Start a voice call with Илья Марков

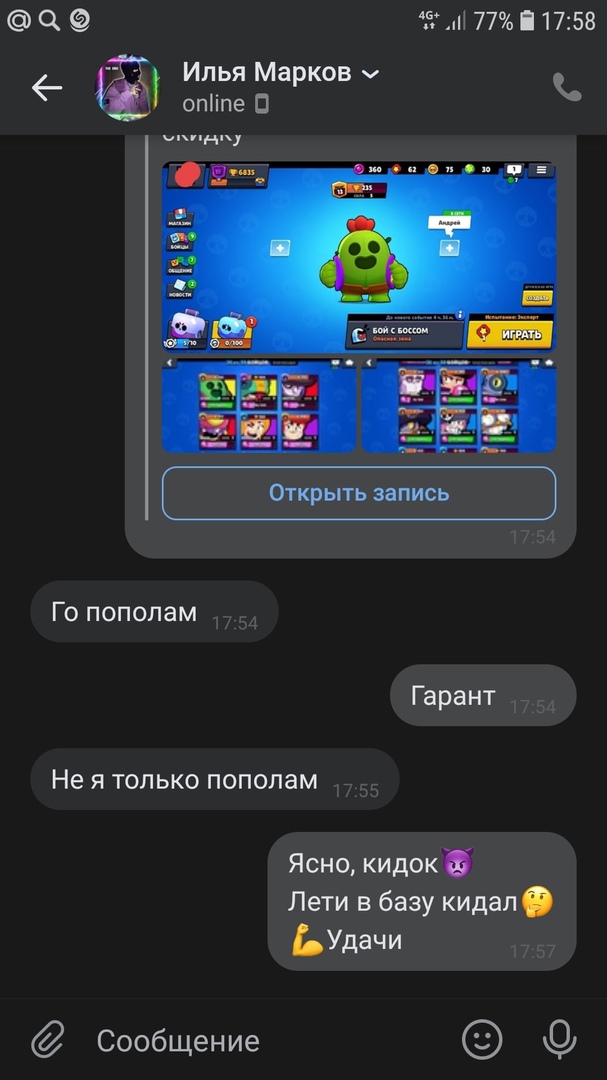coord(566,88)
